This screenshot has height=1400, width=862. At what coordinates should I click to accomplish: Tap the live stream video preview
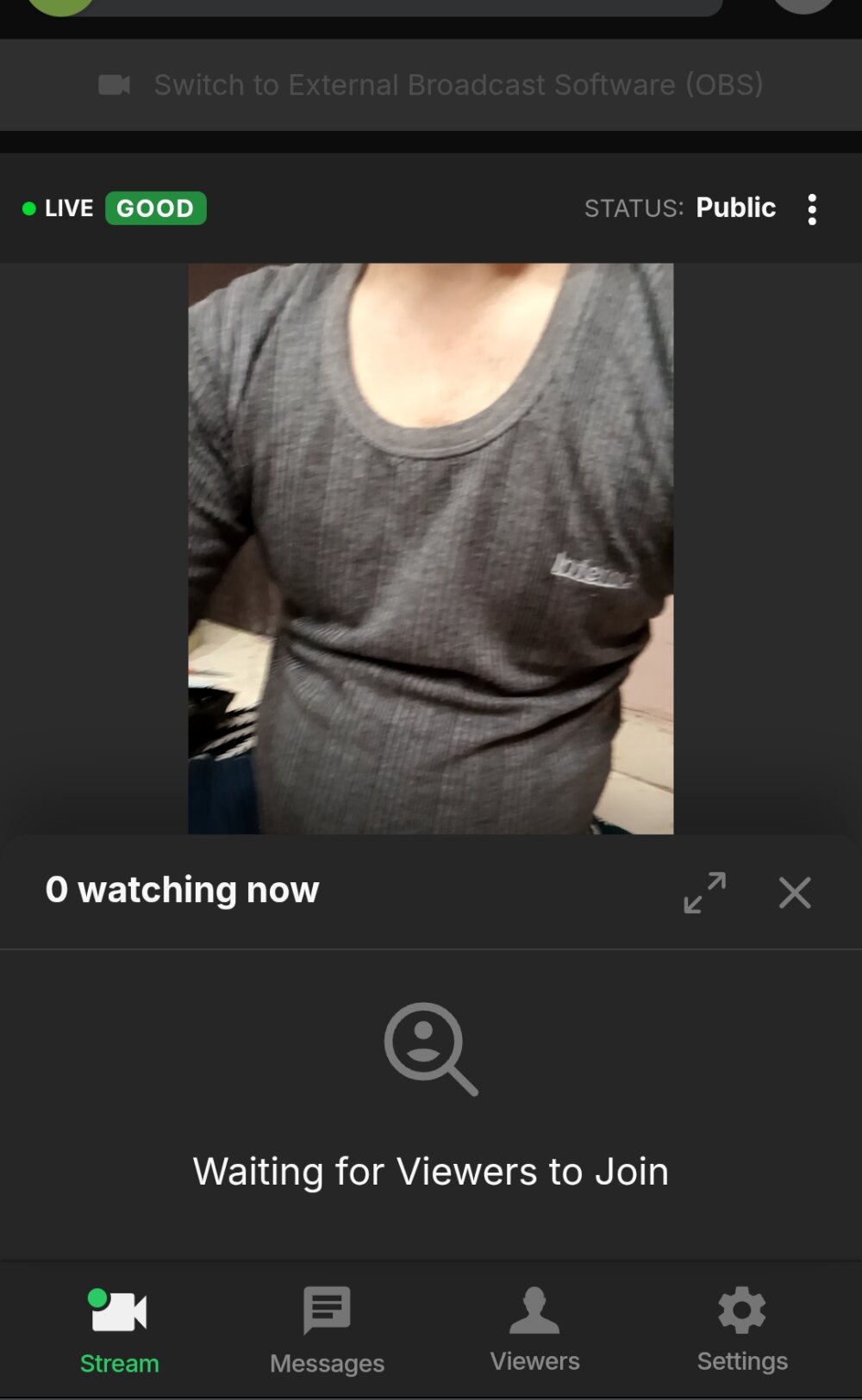click(431, 548)
